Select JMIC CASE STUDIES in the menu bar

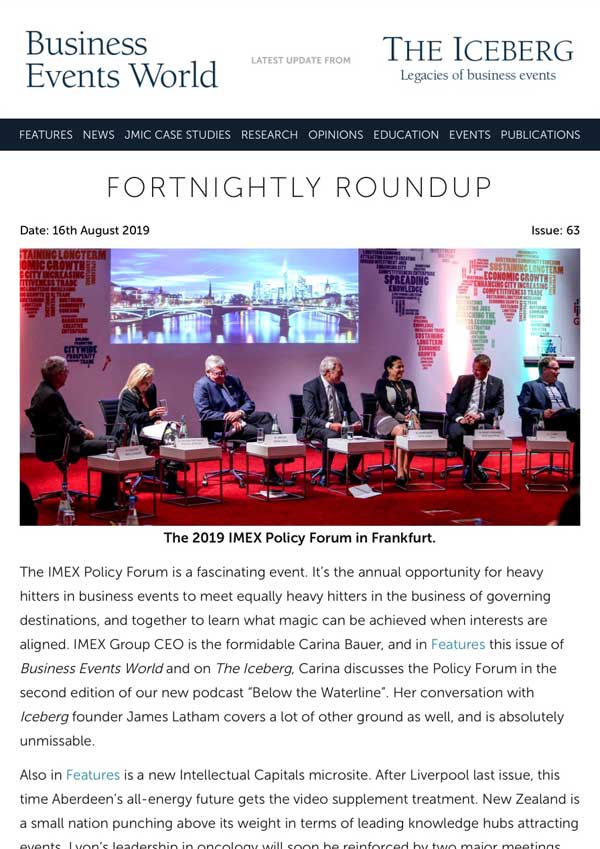click(177, 135)
